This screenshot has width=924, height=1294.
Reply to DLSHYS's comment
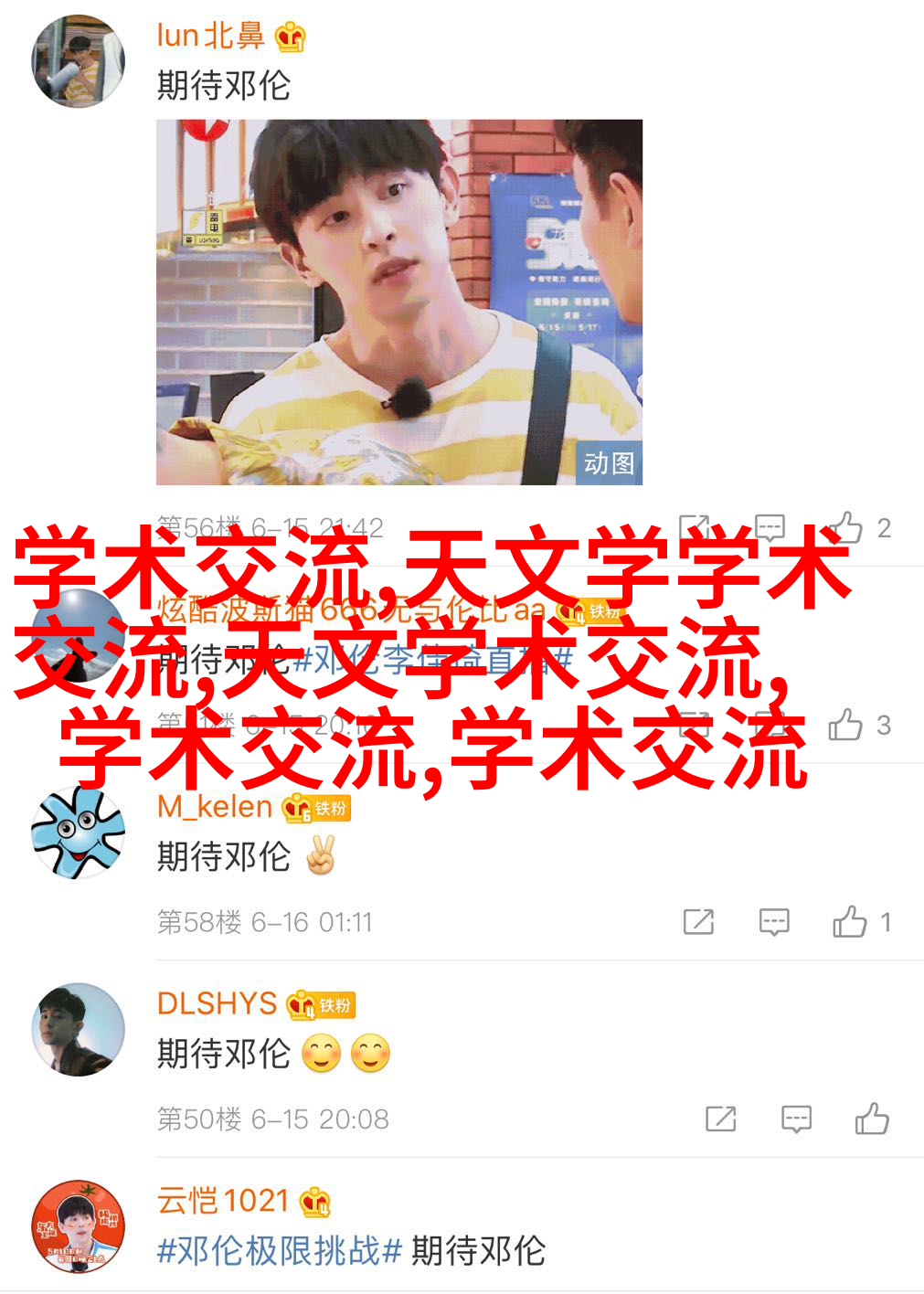[x=796, y=1119]
